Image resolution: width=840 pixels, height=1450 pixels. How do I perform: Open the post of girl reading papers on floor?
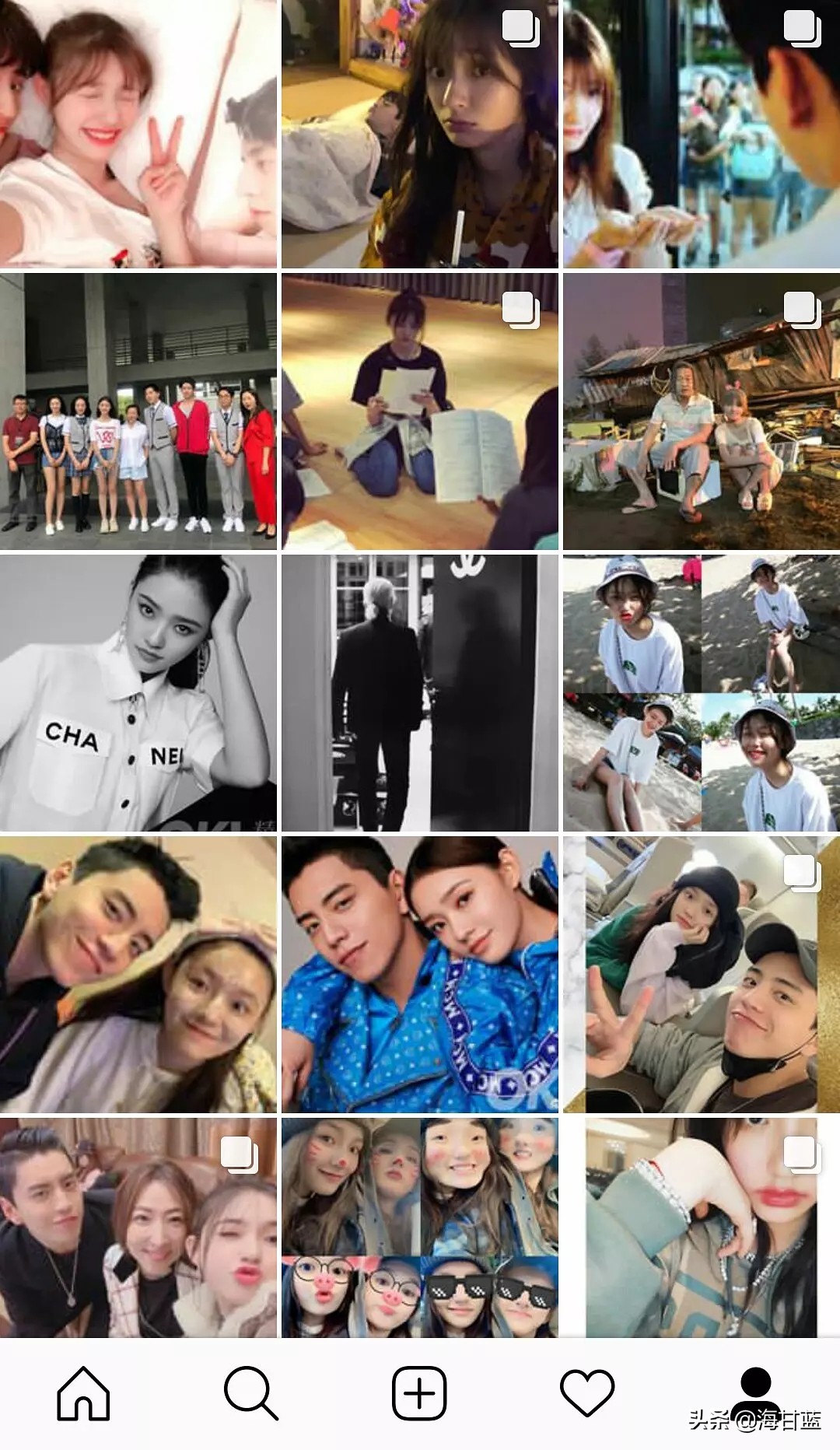coord(420,412)
